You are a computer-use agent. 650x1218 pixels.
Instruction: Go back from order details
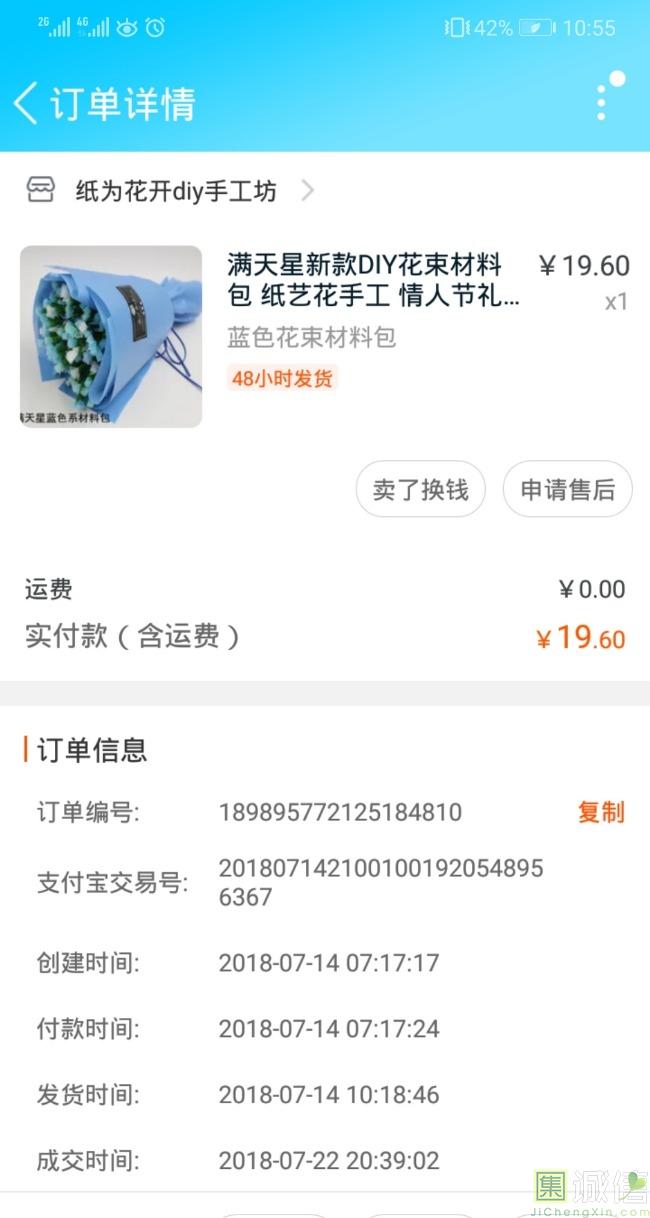[26, 103]
